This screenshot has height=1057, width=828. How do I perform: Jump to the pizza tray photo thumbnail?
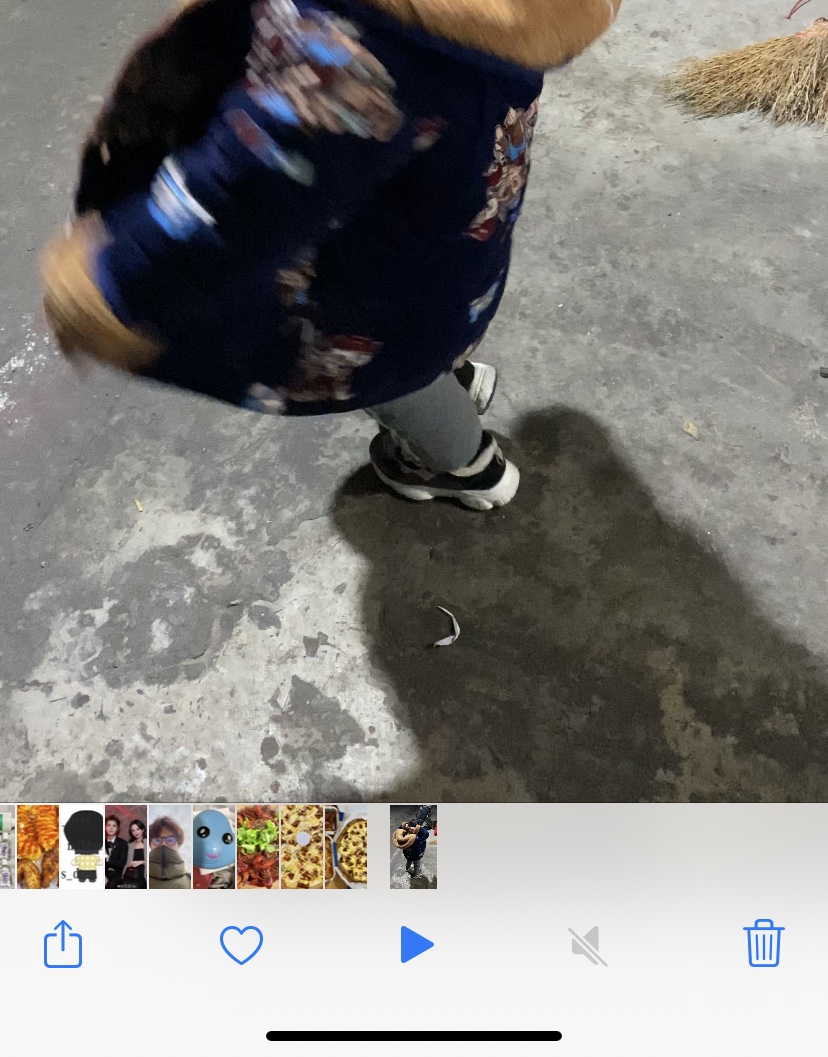302,847
